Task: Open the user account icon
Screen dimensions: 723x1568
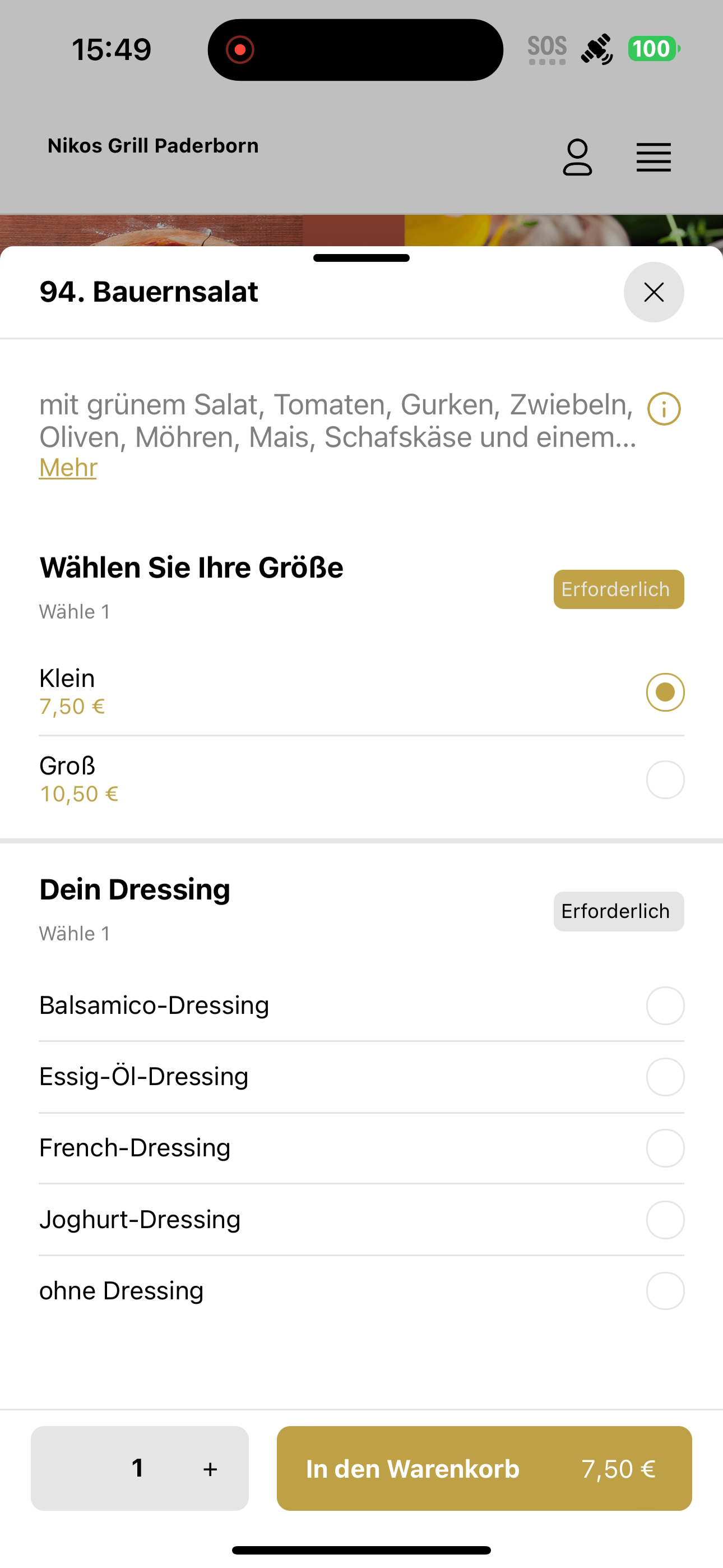Action: coord(577,158)
